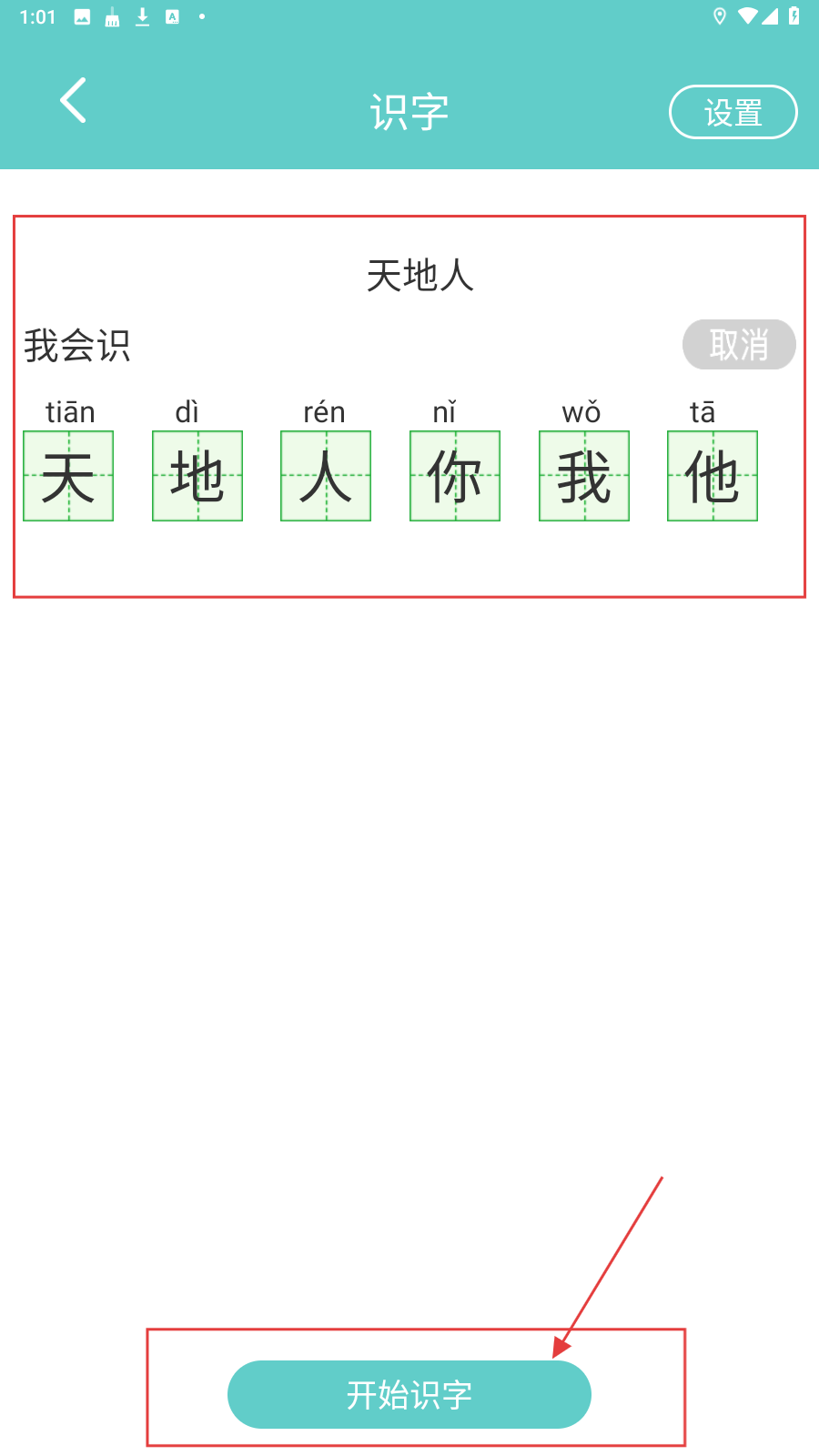Select the character 你 tile

[455, 476]
